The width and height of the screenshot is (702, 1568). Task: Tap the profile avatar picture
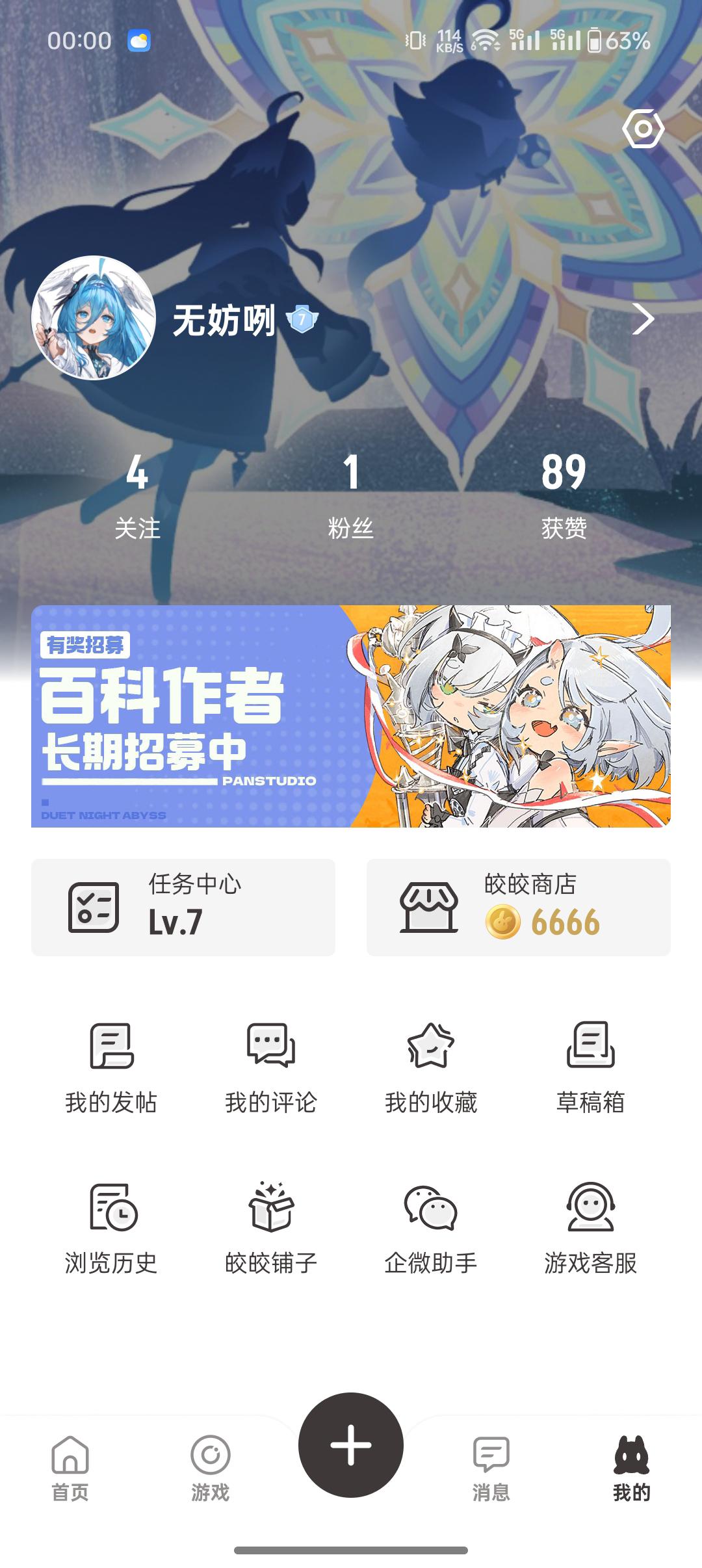(x=93, y=318)
